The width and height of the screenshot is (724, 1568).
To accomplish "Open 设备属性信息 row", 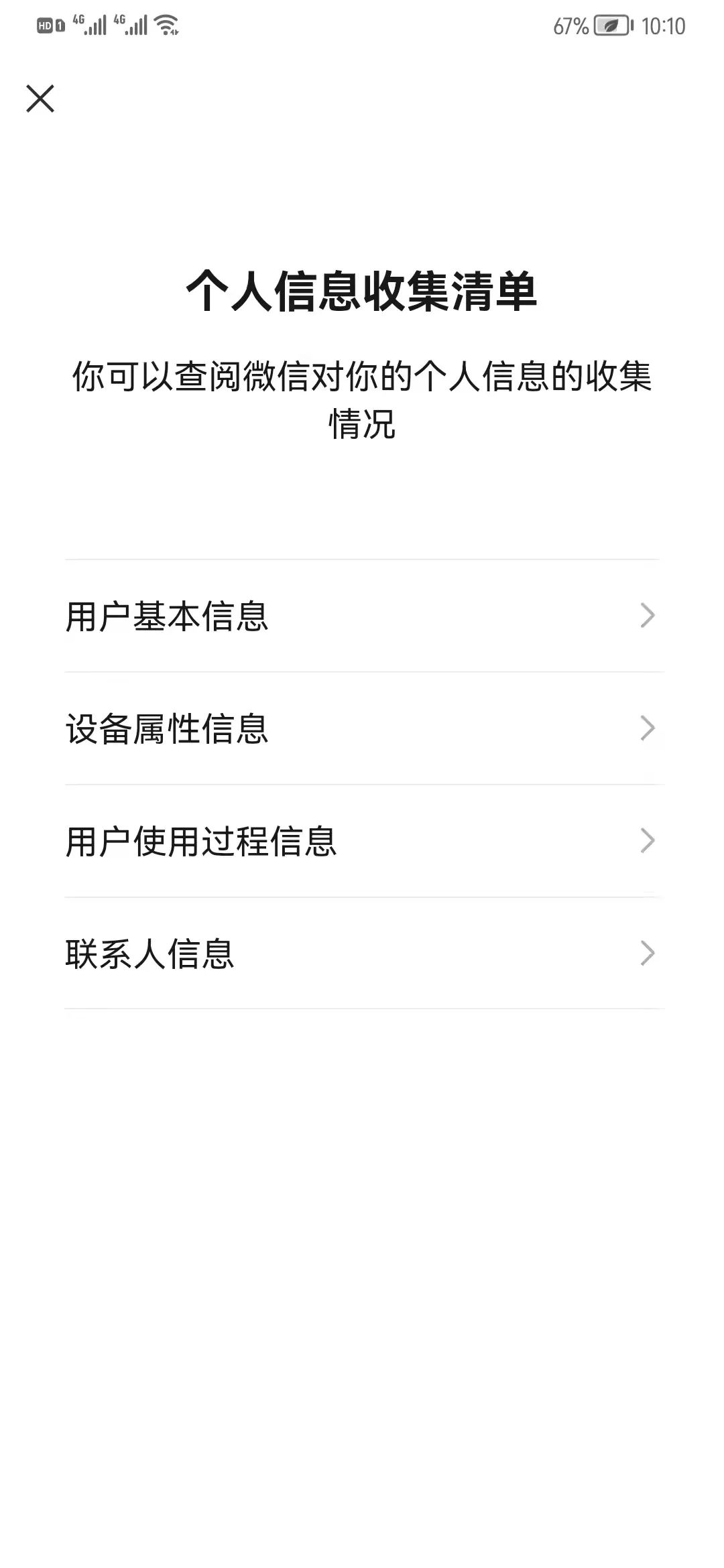I will tap(362, 728).
